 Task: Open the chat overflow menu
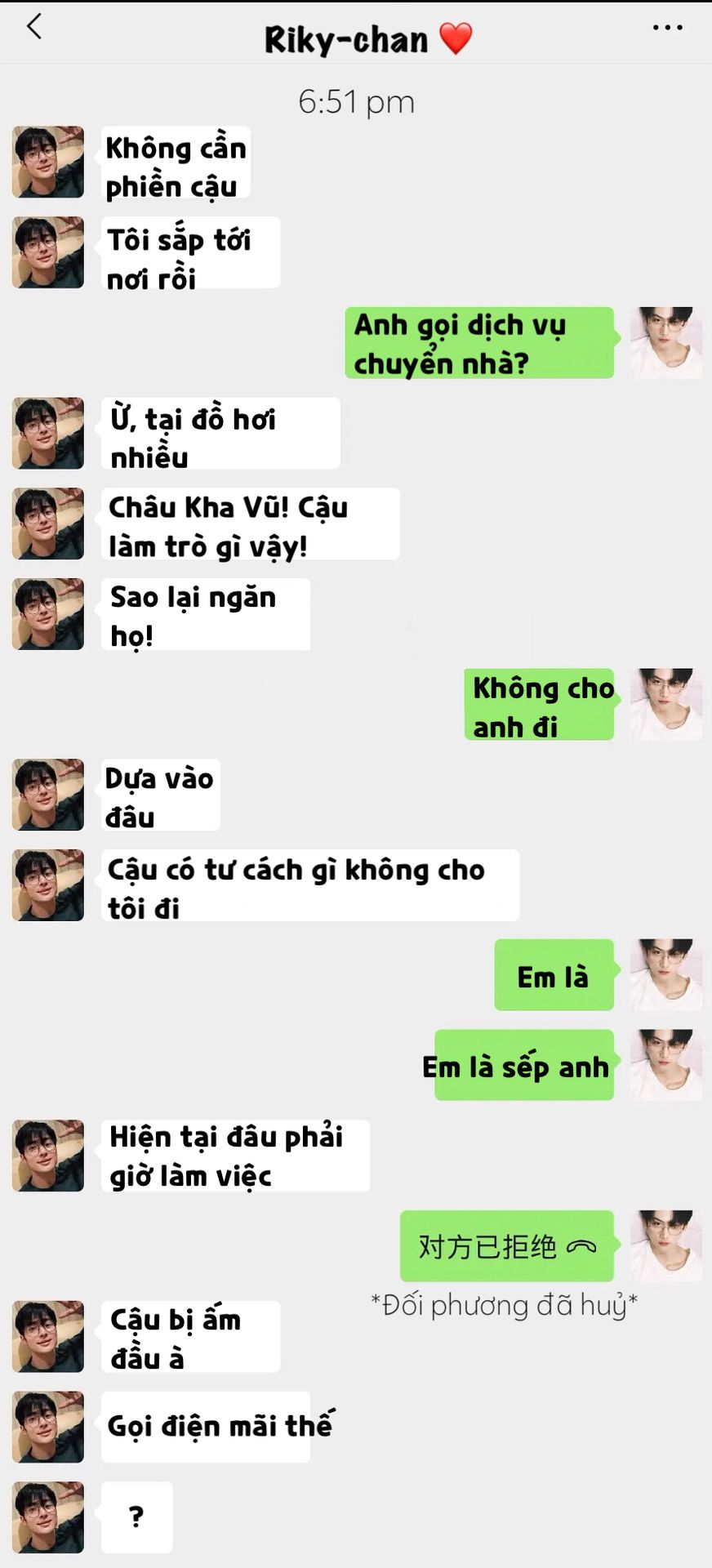coord(667,28)
